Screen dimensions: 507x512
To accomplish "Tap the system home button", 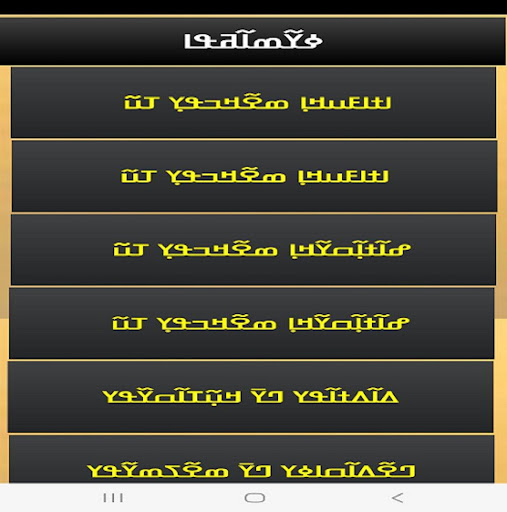I will click(255, 498).
